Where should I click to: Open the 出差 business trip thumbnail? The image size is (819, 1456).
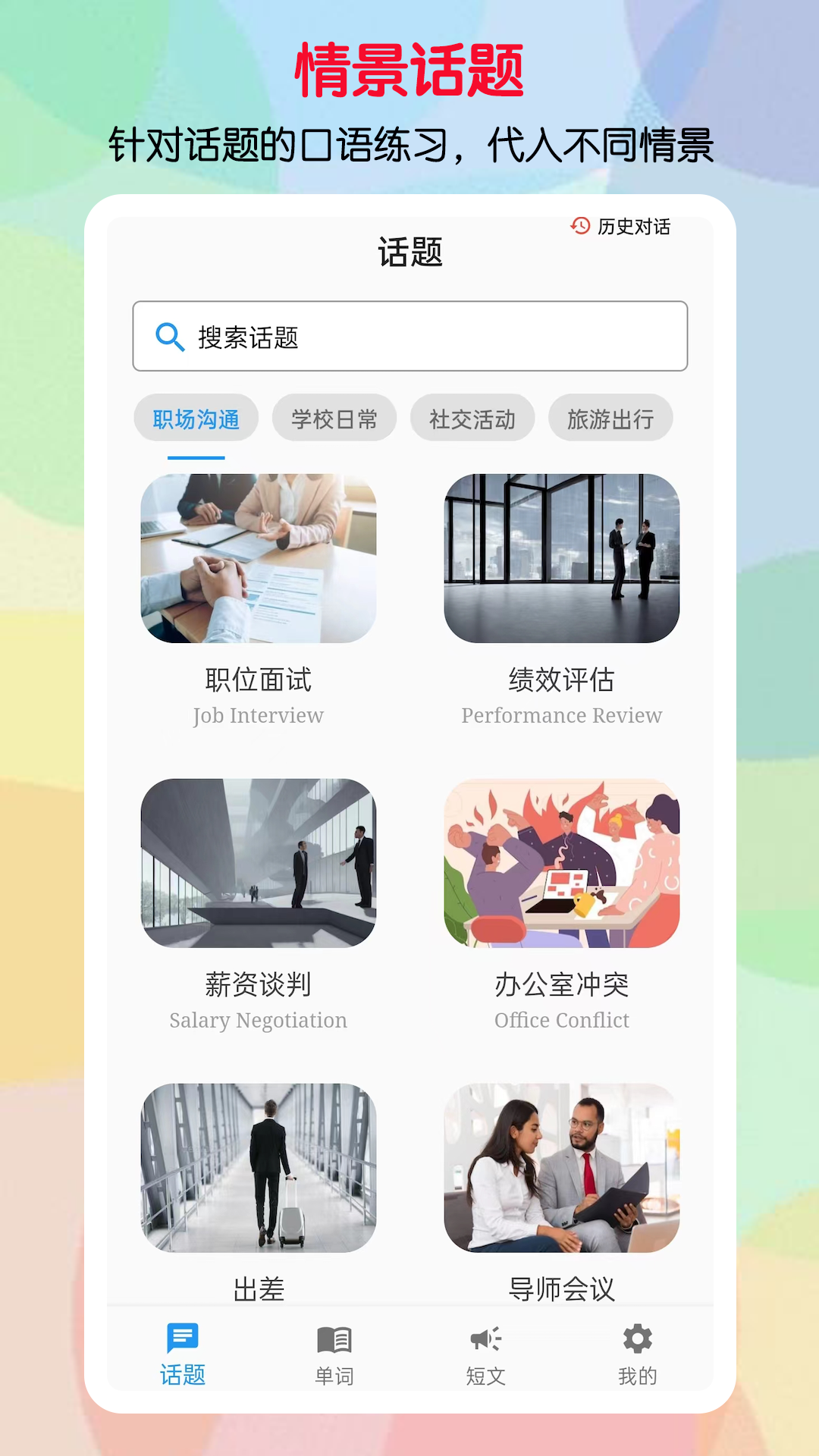[x=259, y=1168]
